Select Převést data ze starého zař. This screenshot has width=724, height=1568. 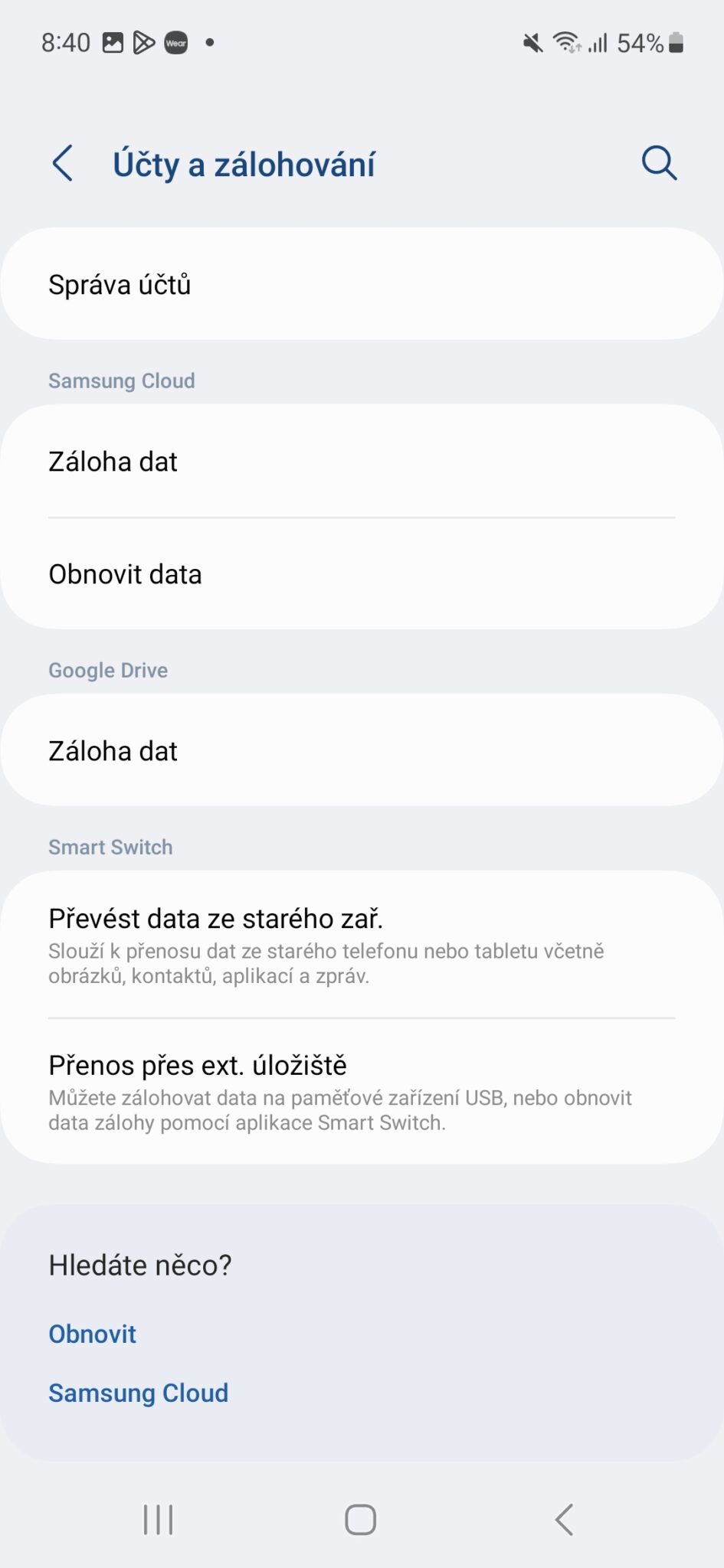362,945
